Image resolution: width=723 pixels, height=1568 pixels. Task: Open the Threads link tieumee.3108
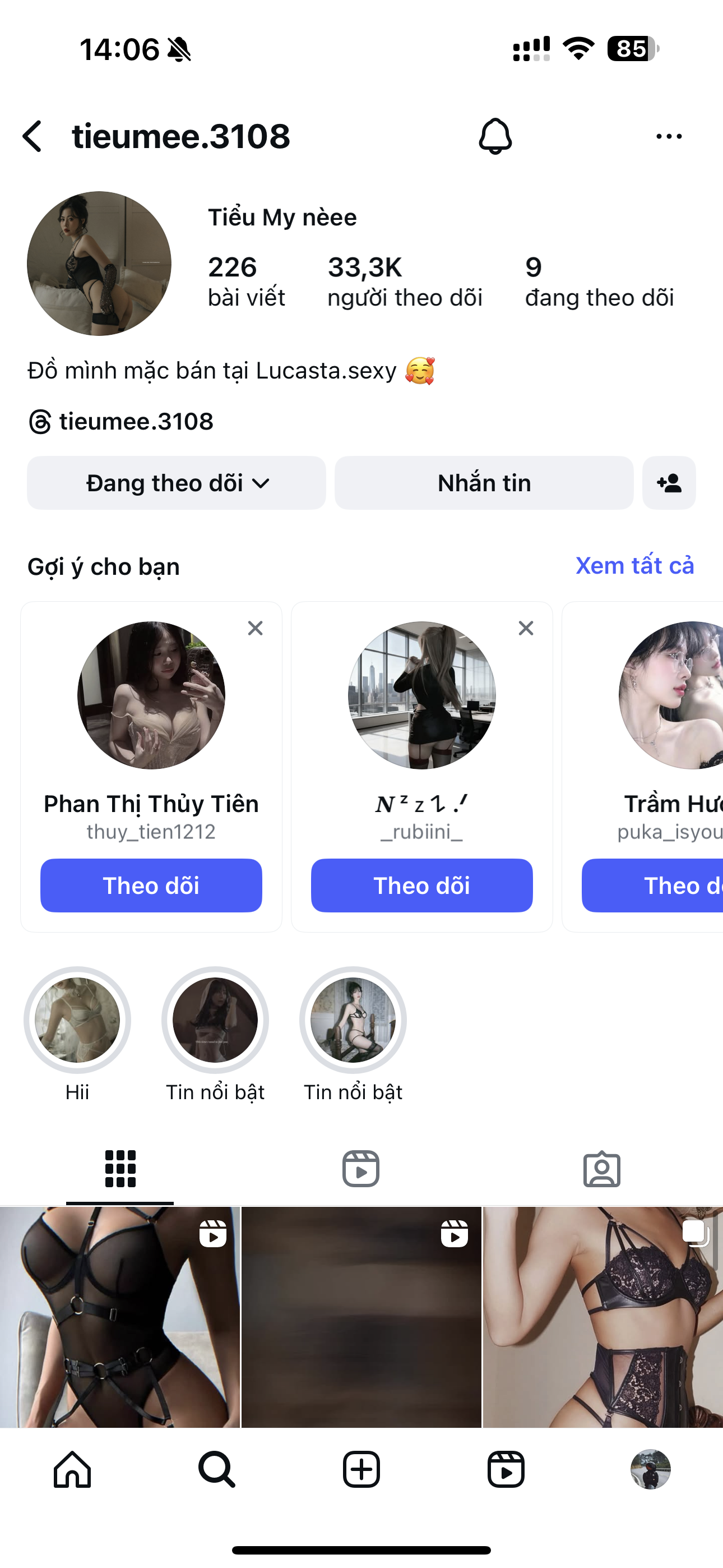(x=121, y=421)
